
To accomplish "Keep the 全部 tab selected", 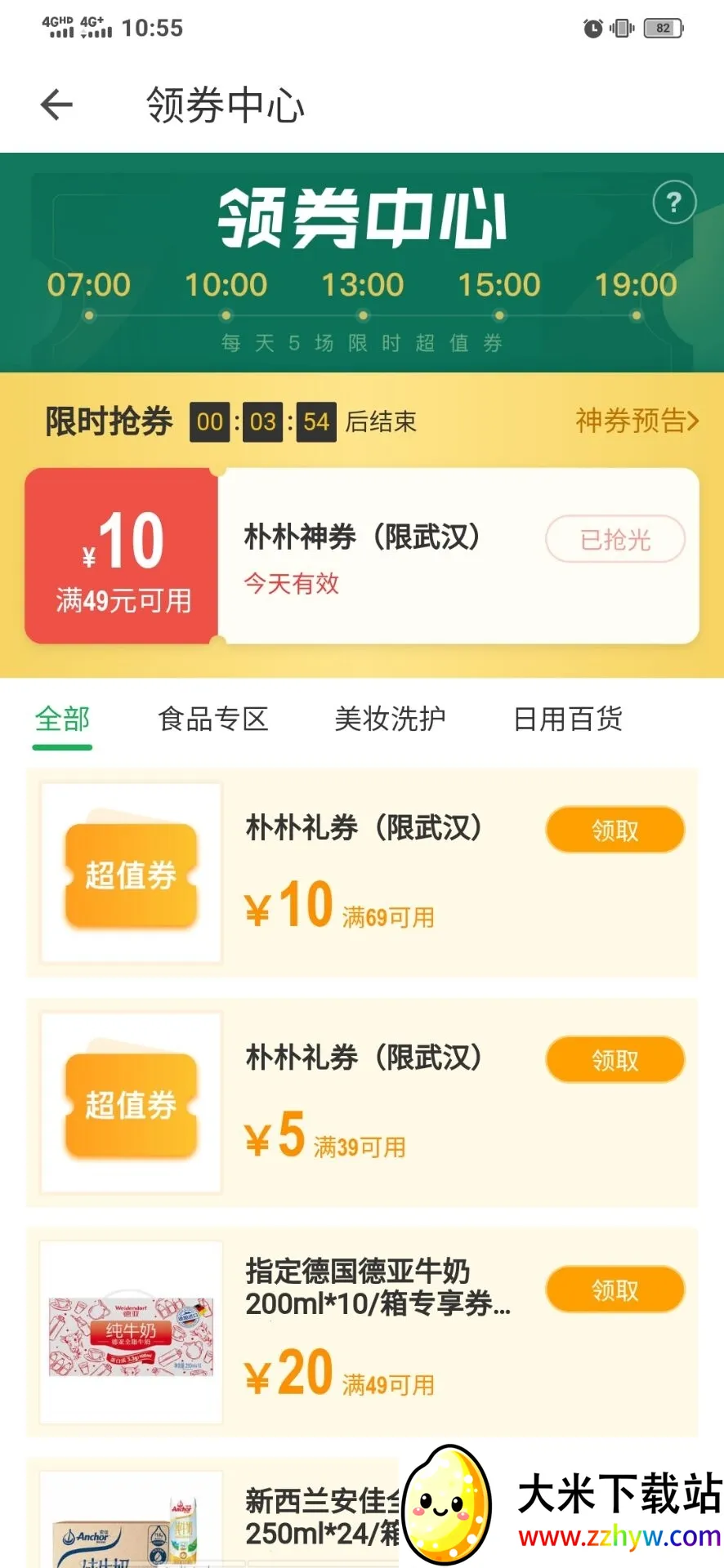I will [x=61, y=719].
